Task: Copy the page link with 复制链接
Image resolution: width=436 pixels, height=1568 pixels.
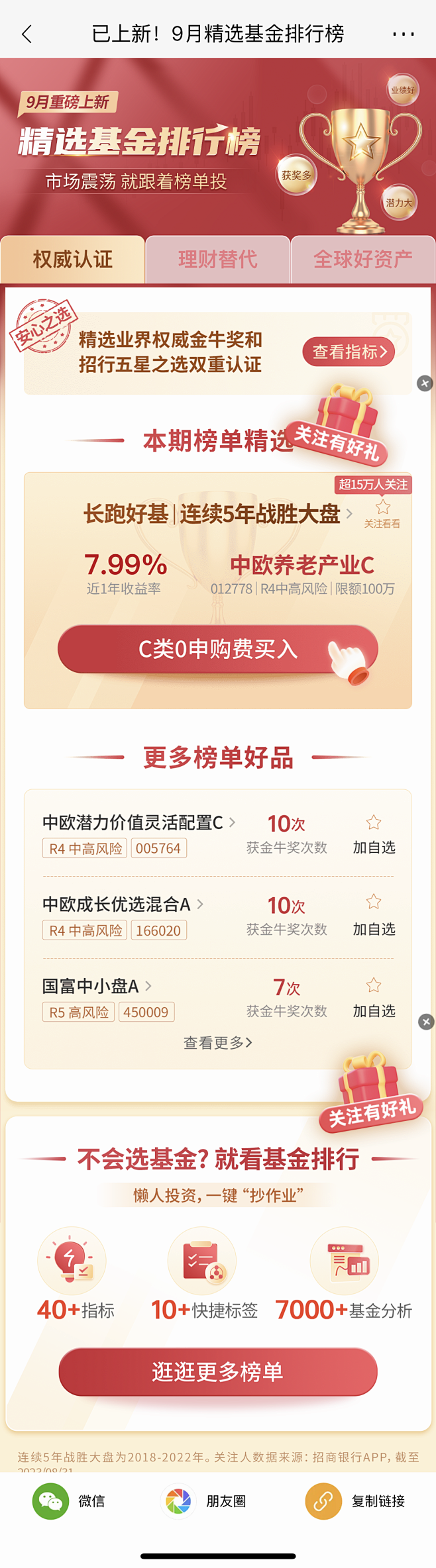Action: [x=356, y=1501]
